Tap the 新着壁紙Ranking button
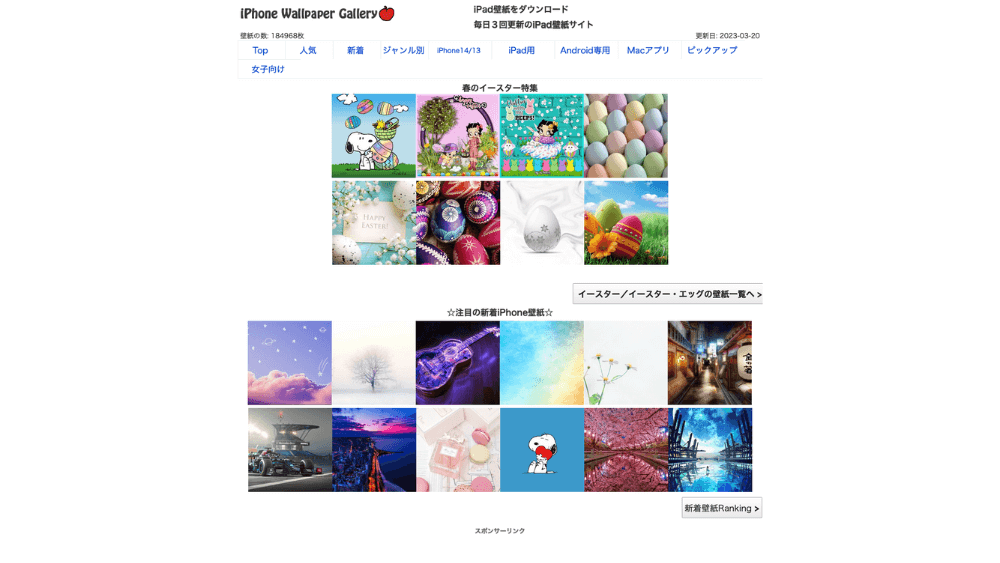Image resolution: width=1000 pixels, height=563 pixels. click(x=721, y=508)
